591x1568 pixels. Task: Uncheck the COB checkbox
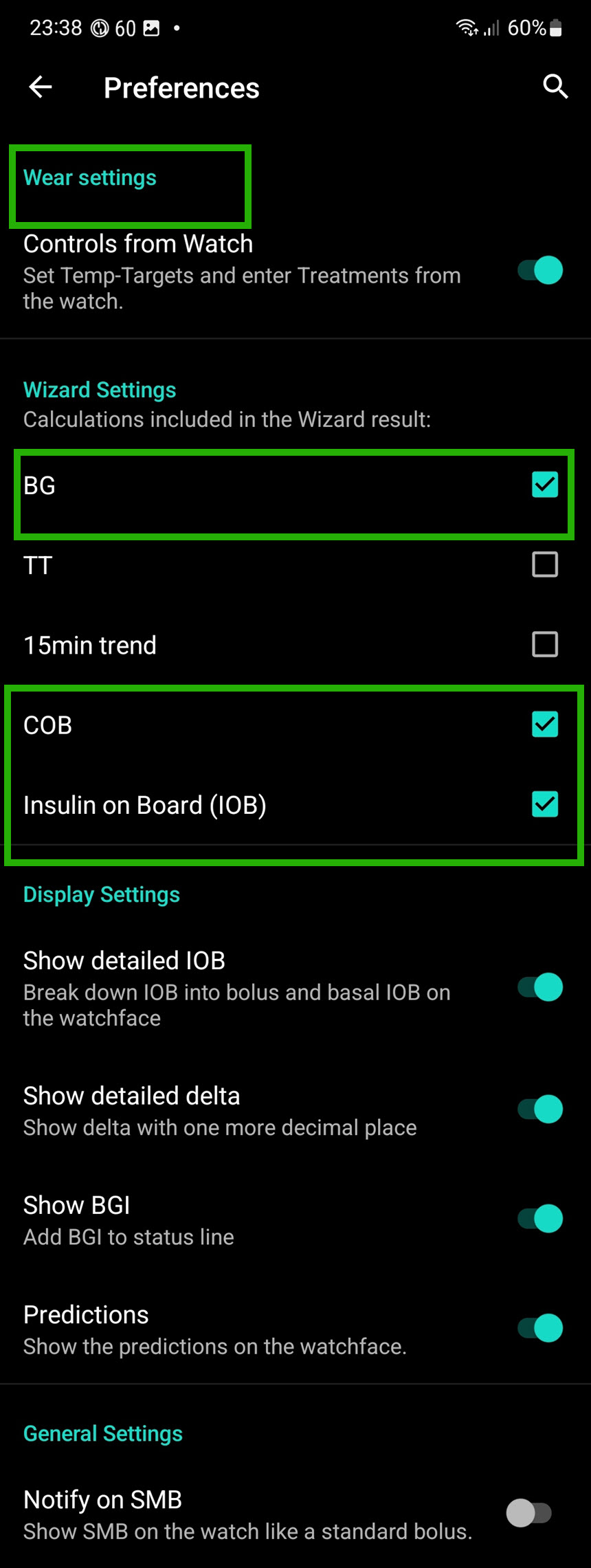(545, 725)
